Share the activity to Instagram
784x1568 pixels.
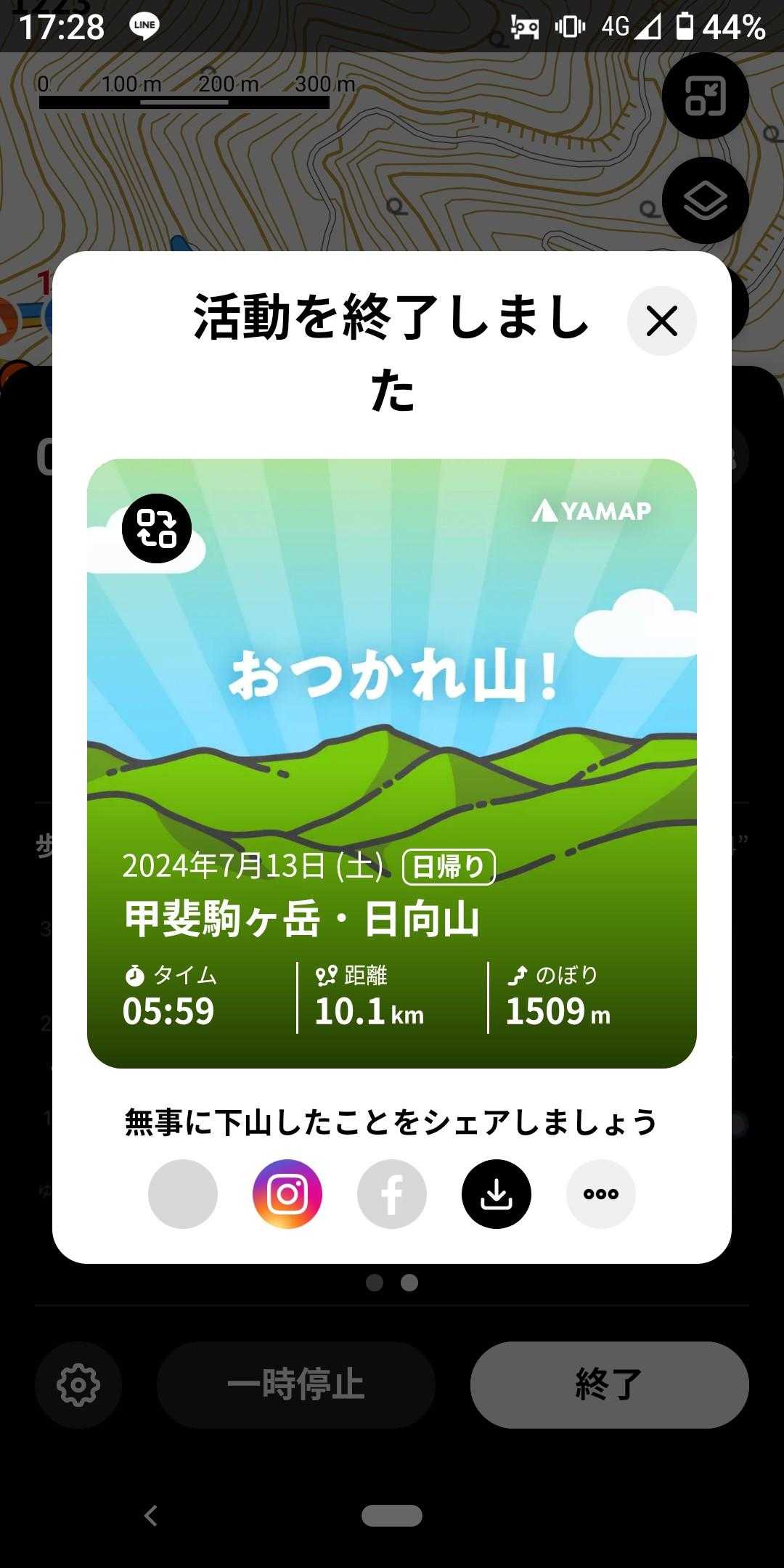click(287, 1194)
